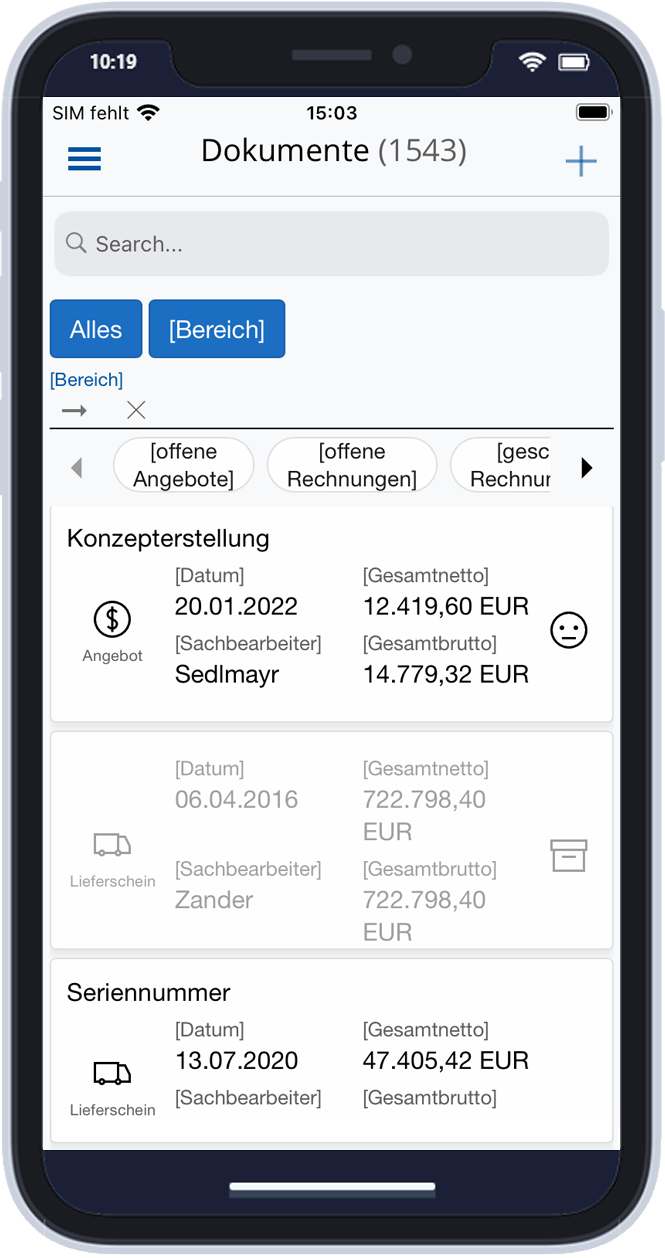665x1258 pixels.
Task: Open the Lieferschein card dated 06.04.2016
Action: (331, 840)
